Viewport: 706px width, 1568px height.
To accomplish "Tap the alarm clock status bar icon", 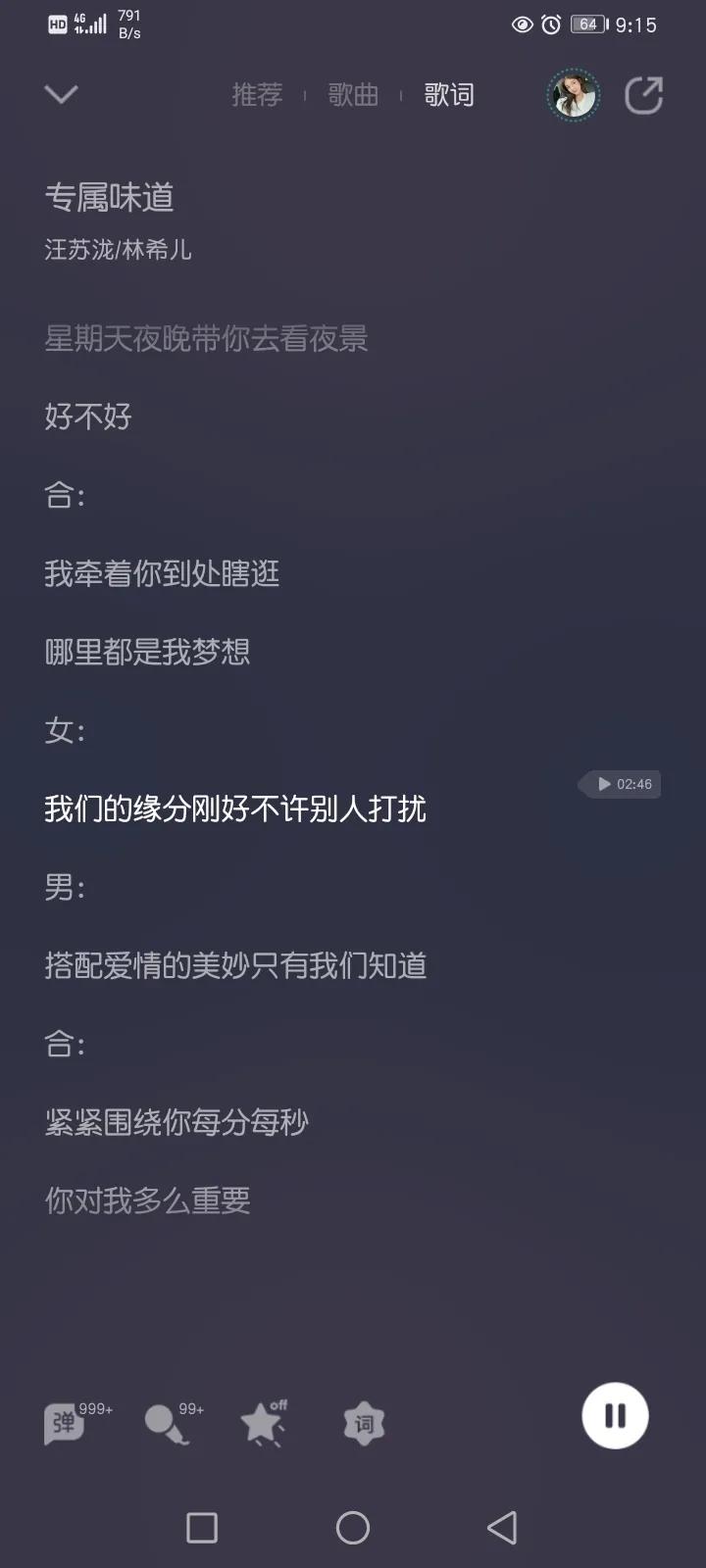I will click(549, 24).
